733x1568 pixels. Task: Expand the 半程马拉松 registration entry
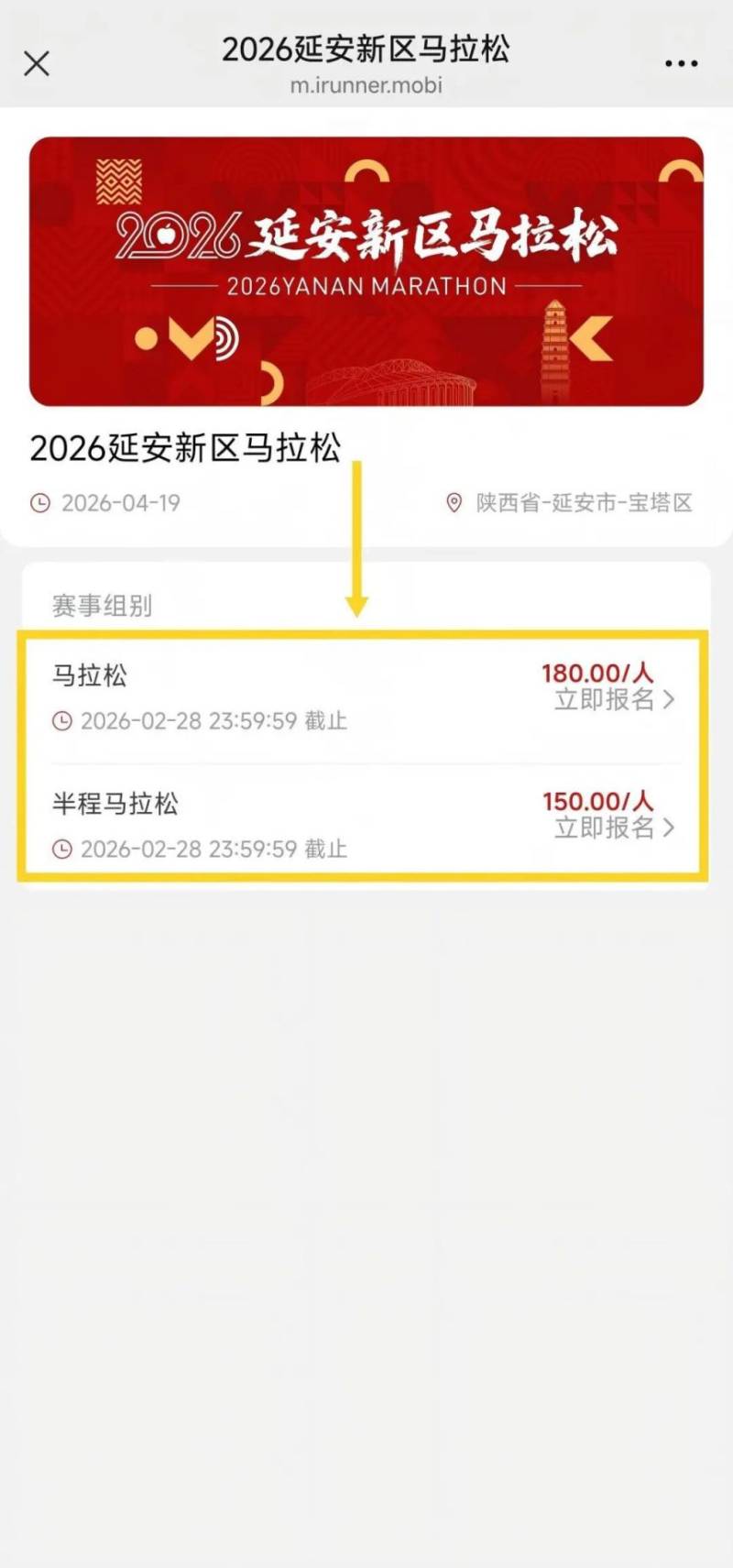pyautogui.click(x=366, y=823)
